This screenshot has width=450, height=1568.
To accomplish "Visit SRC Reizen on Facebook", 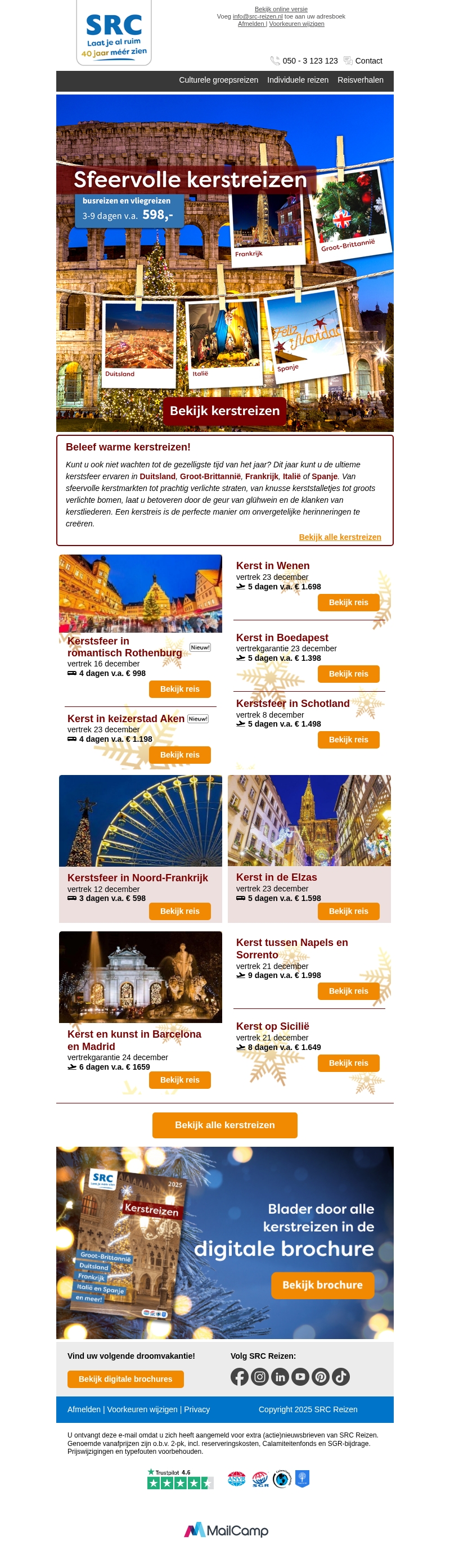I will 239,1376.
